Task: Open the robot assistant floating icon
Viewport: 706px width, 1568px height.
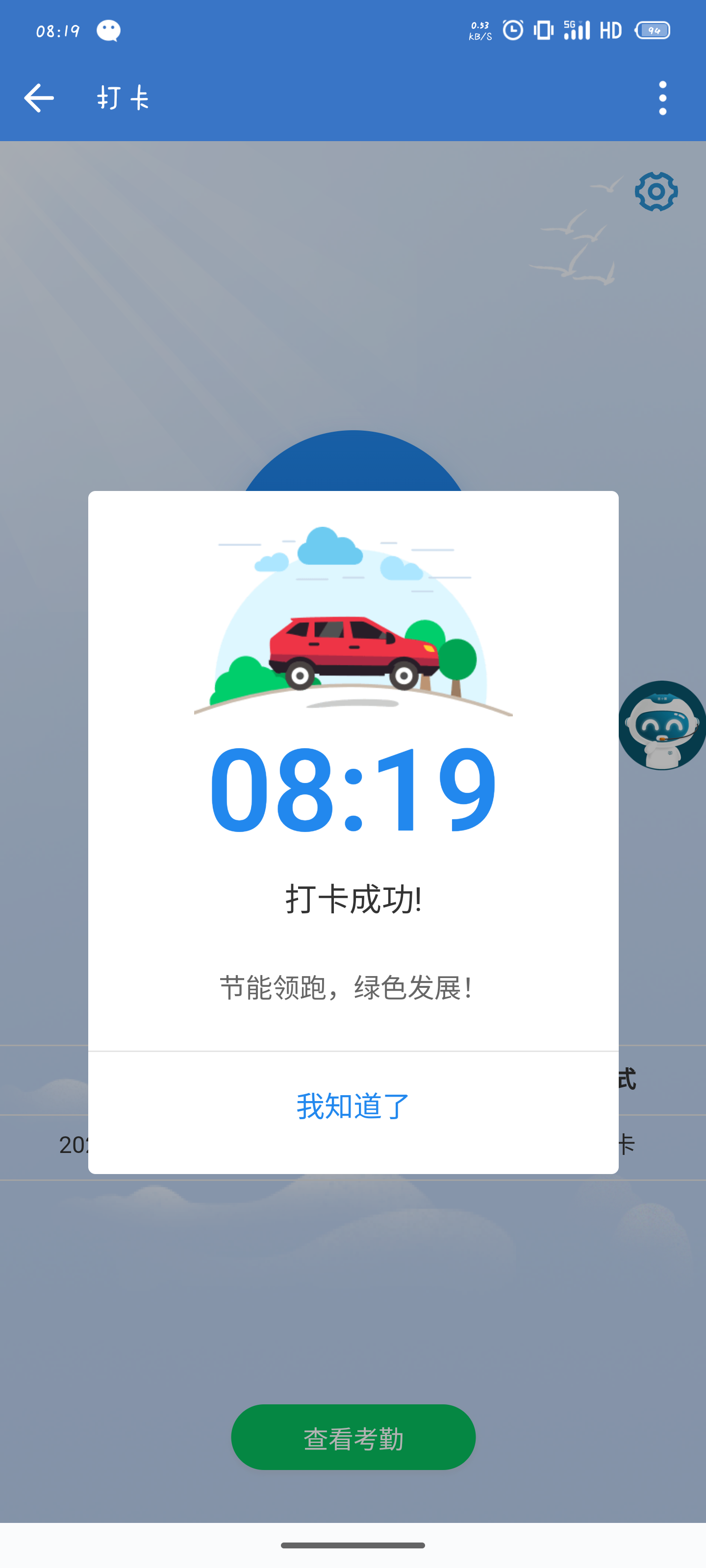Action: (x=662, y=725)
